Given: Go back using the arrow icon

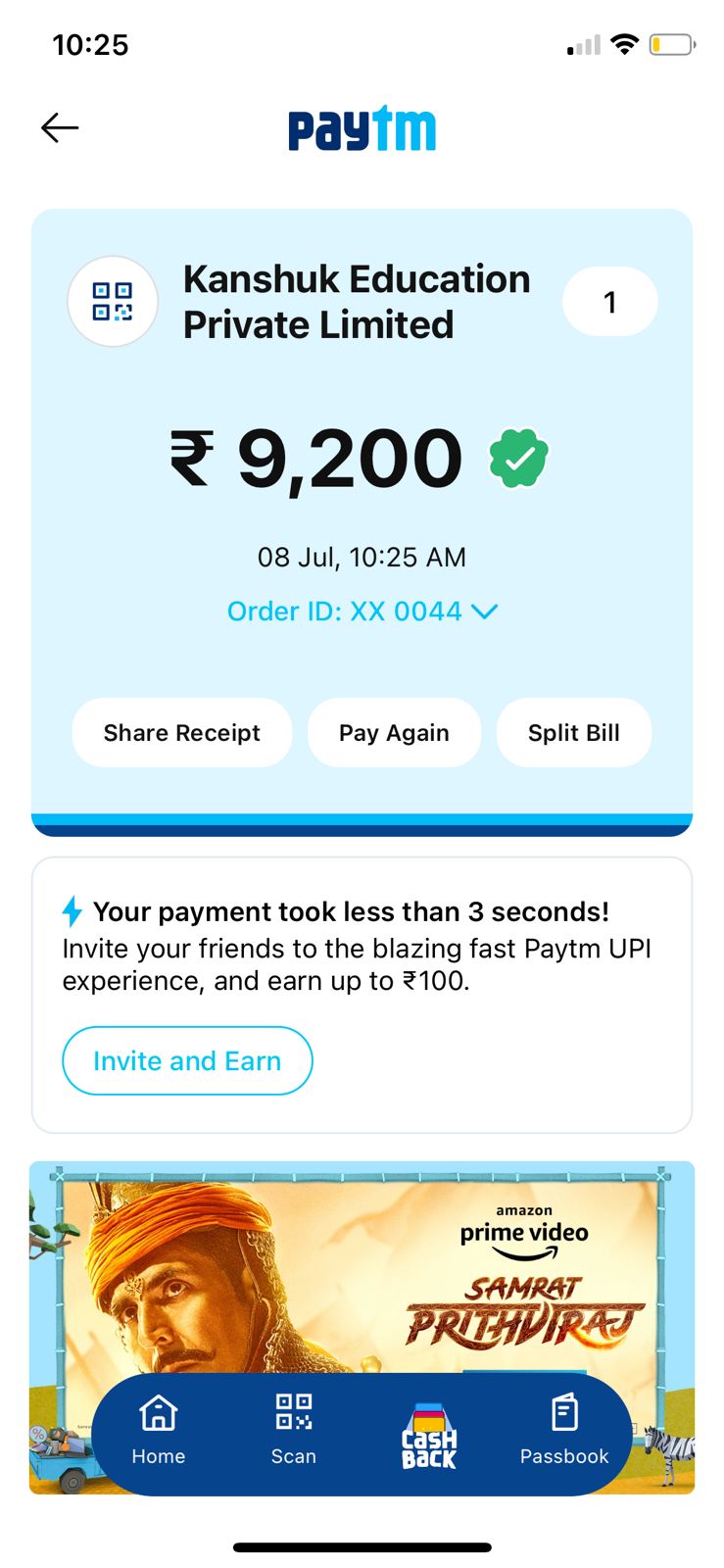Looking at the screenshot, I should 60,127.
